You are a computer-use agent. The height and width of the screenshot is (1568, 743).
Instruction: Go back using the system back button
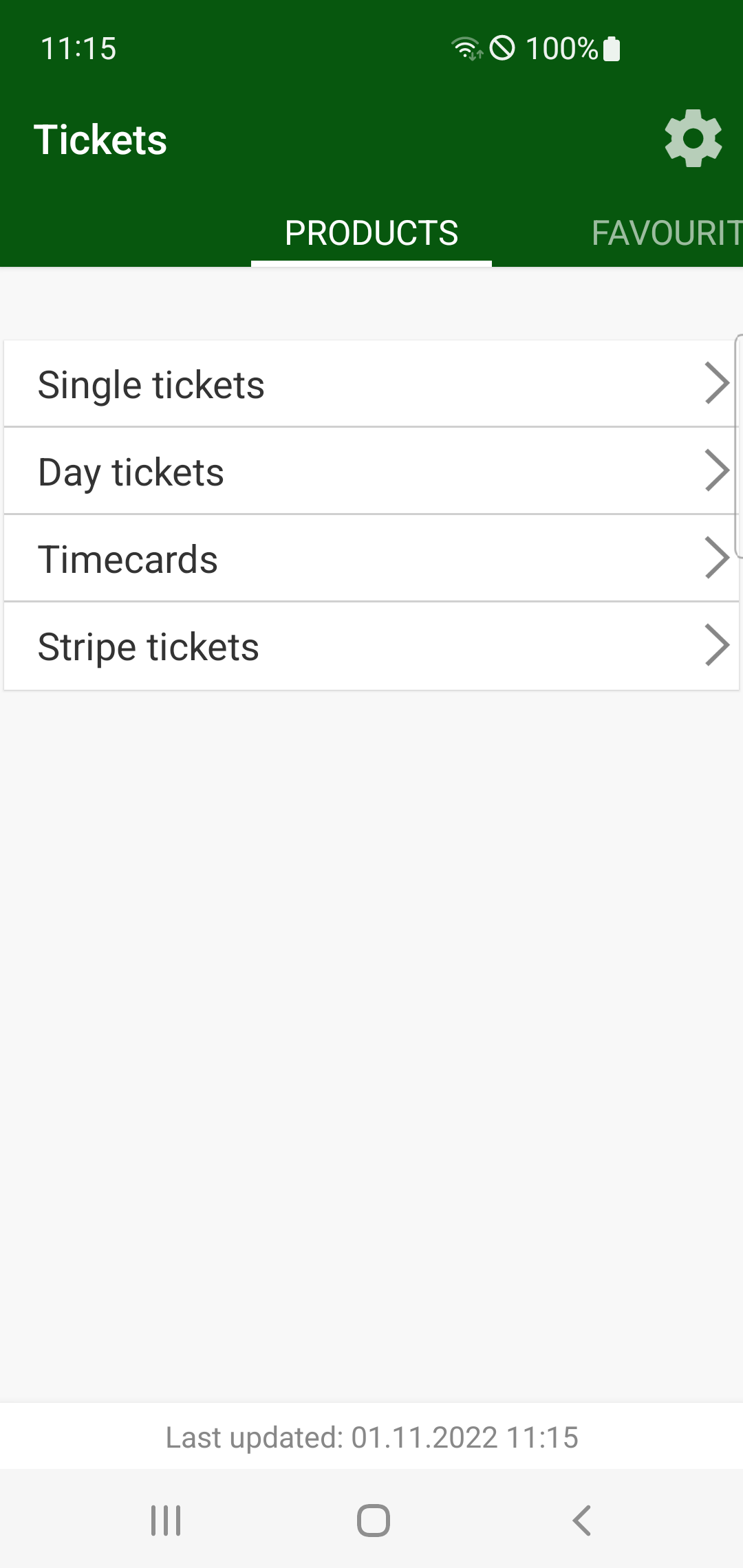click(581, 1520)
